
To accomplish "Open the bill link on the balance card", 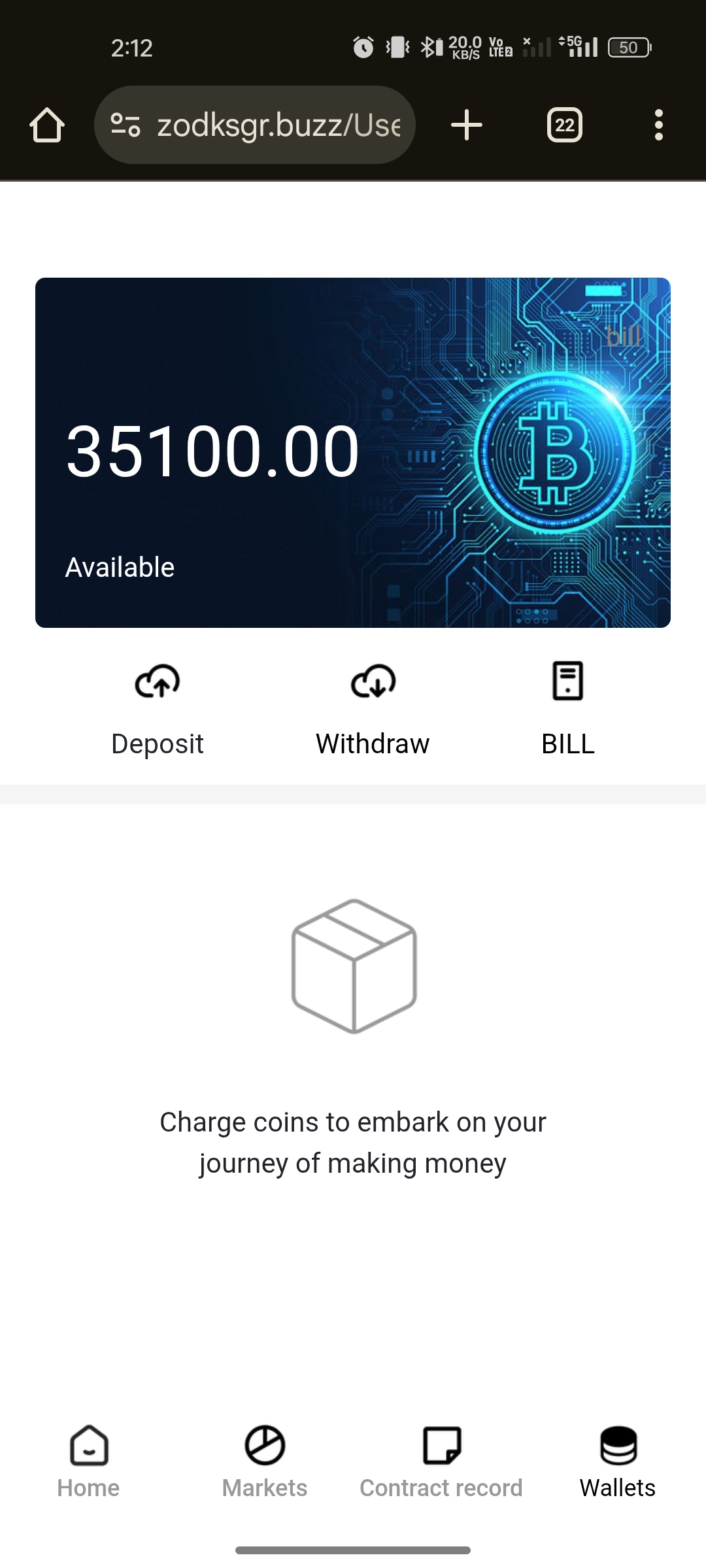I will [623, 336].
